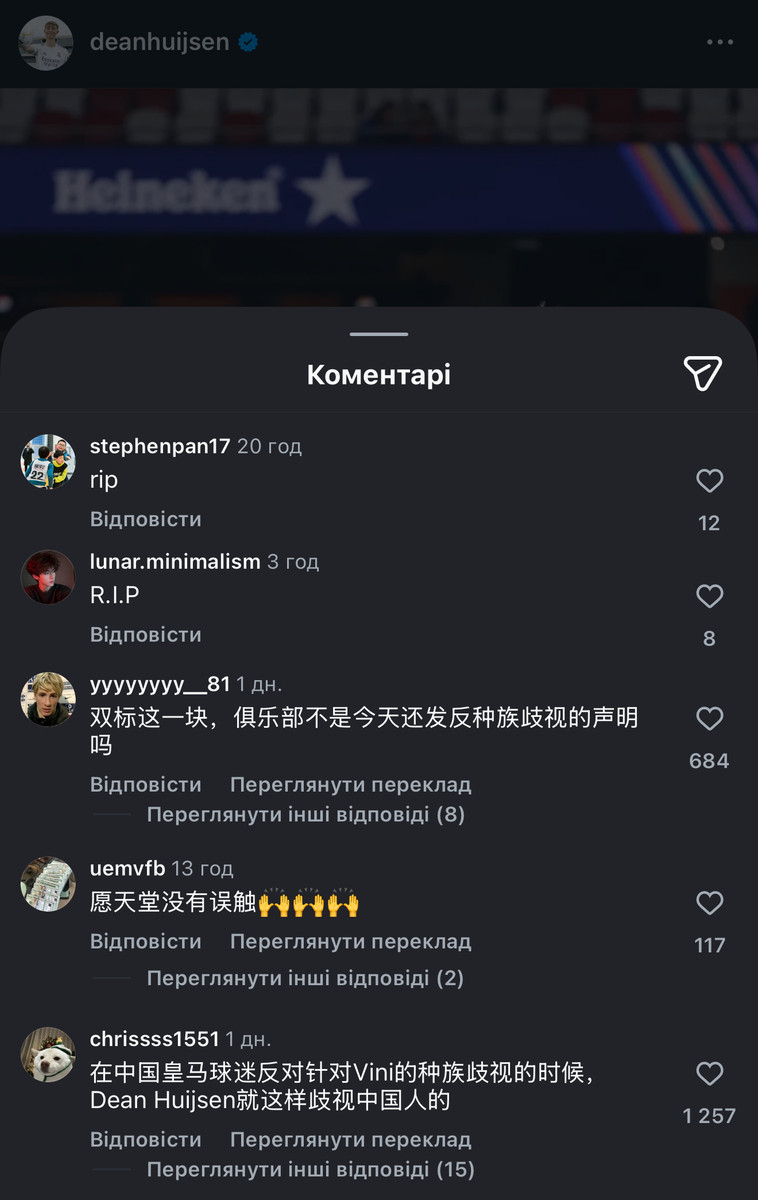Open chrissss1551's profile avatar
Screen dimensions: 758x1200
pos(48,1055)
